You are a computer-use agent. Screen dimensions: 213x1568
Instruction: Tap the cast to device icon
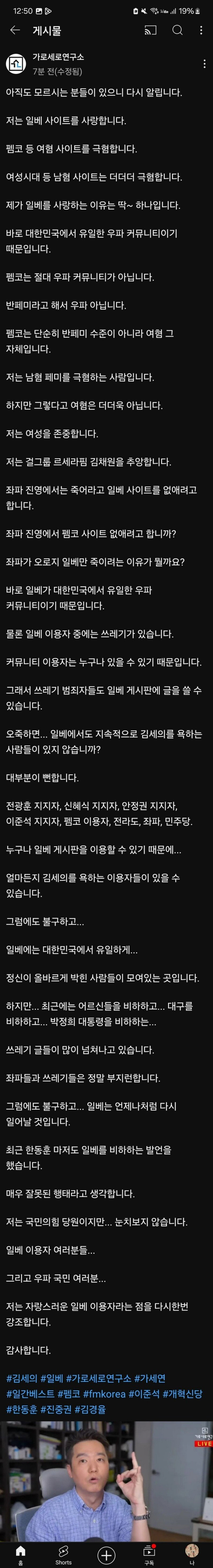click(x=150, y=30)
